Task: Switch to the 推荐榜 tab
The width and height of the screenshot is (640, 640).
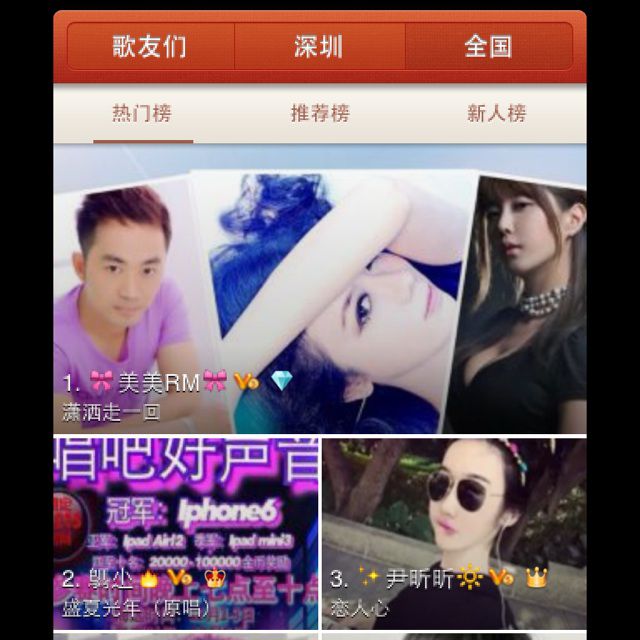Action: click(x=320, y=113)
